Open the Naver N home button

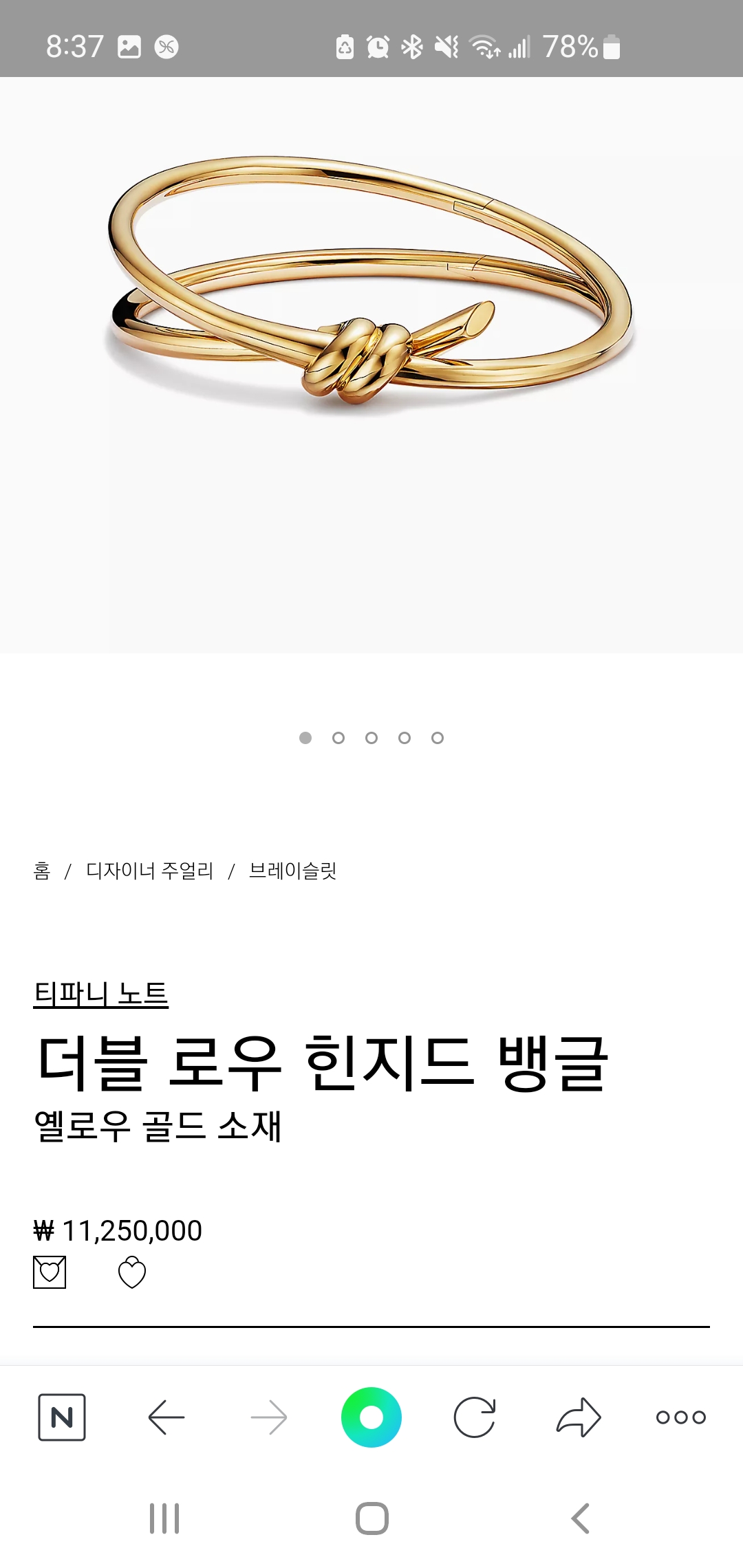pyautogui.click(x=62, y=1417)
